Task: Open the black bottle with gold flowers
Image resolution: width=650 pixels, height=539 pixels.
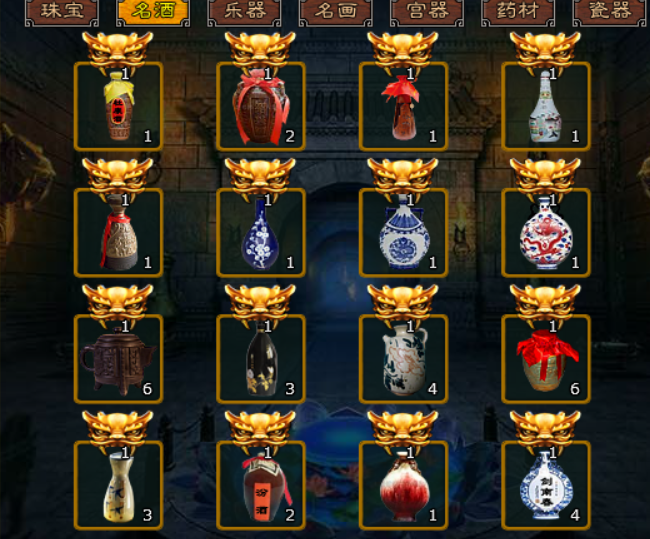Action: pyautogui.click(x=261, y=359)
